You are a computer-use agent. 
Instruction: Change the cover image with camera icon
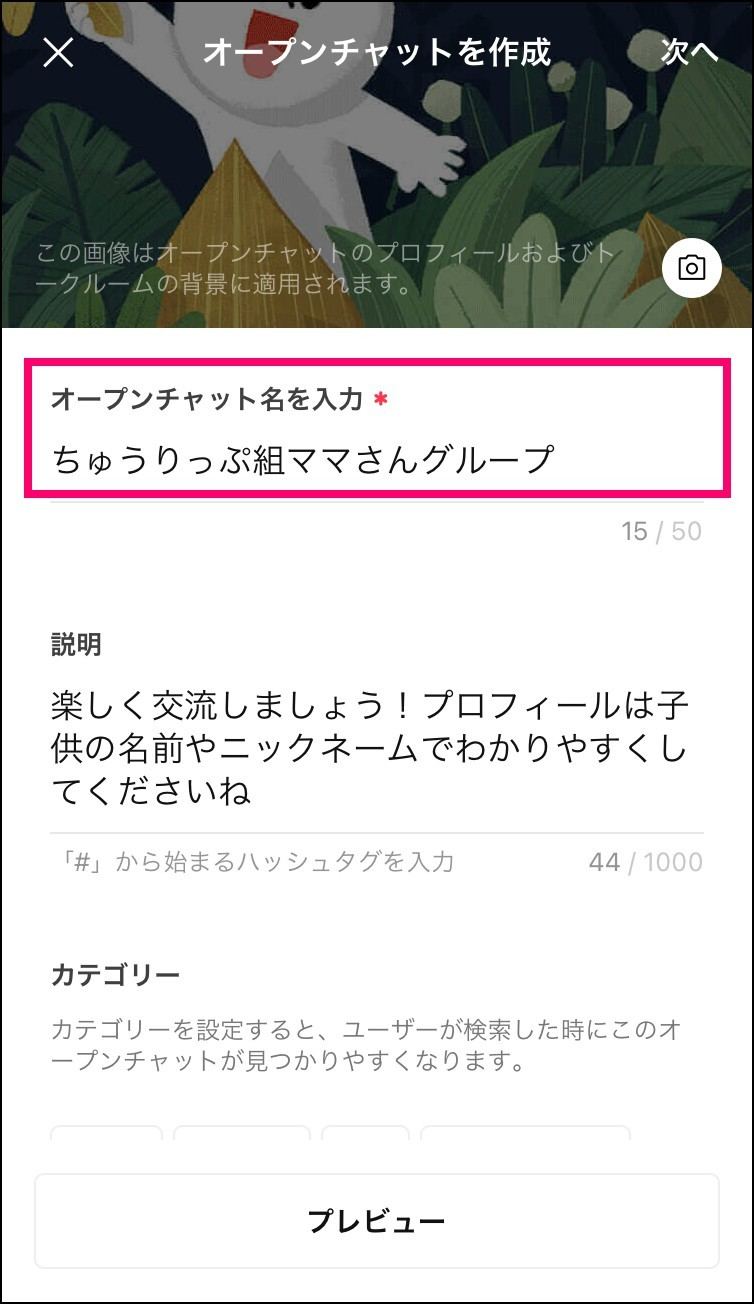coord(691,268)
